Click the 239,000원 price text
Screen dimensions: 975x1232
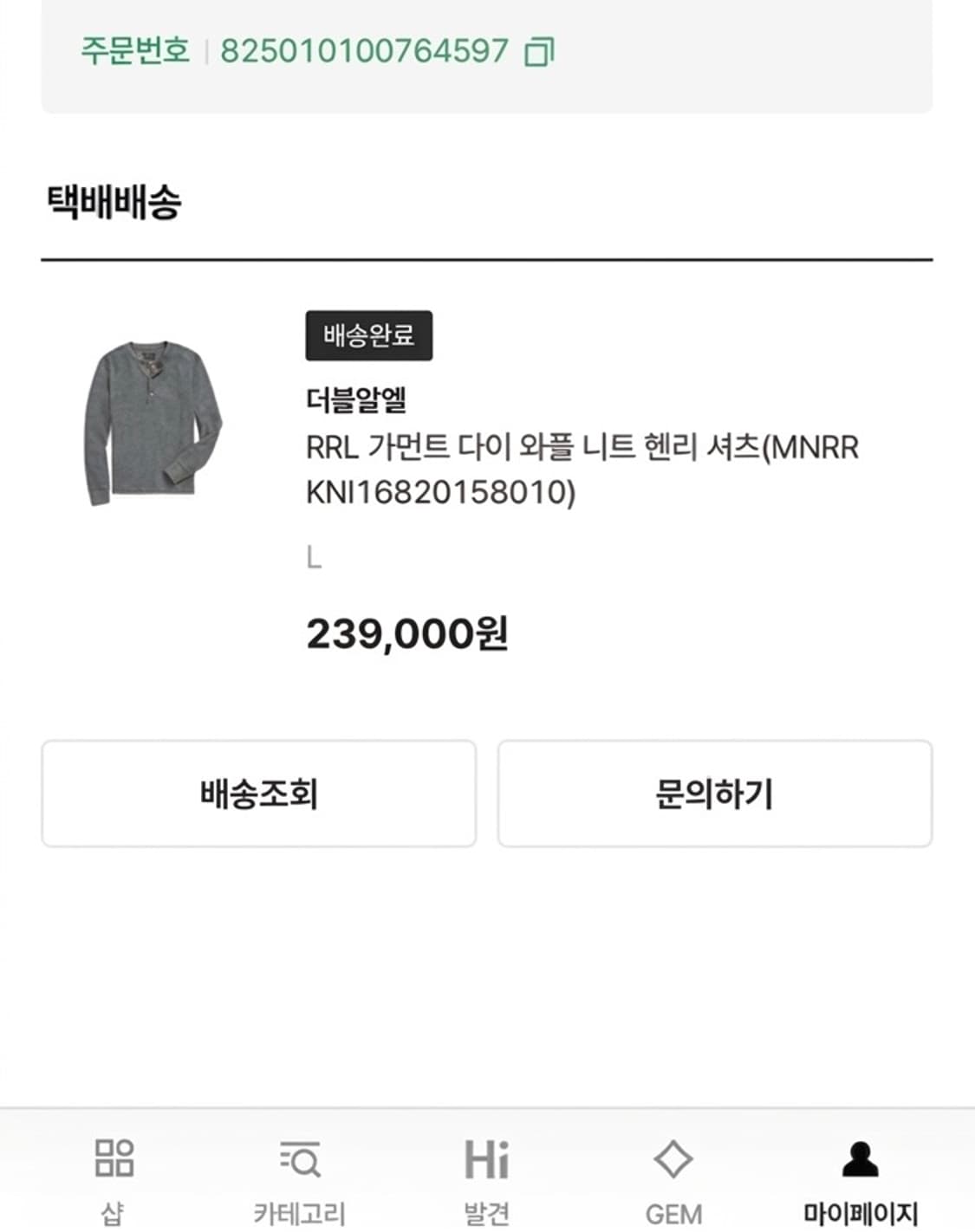pos(407,635)
